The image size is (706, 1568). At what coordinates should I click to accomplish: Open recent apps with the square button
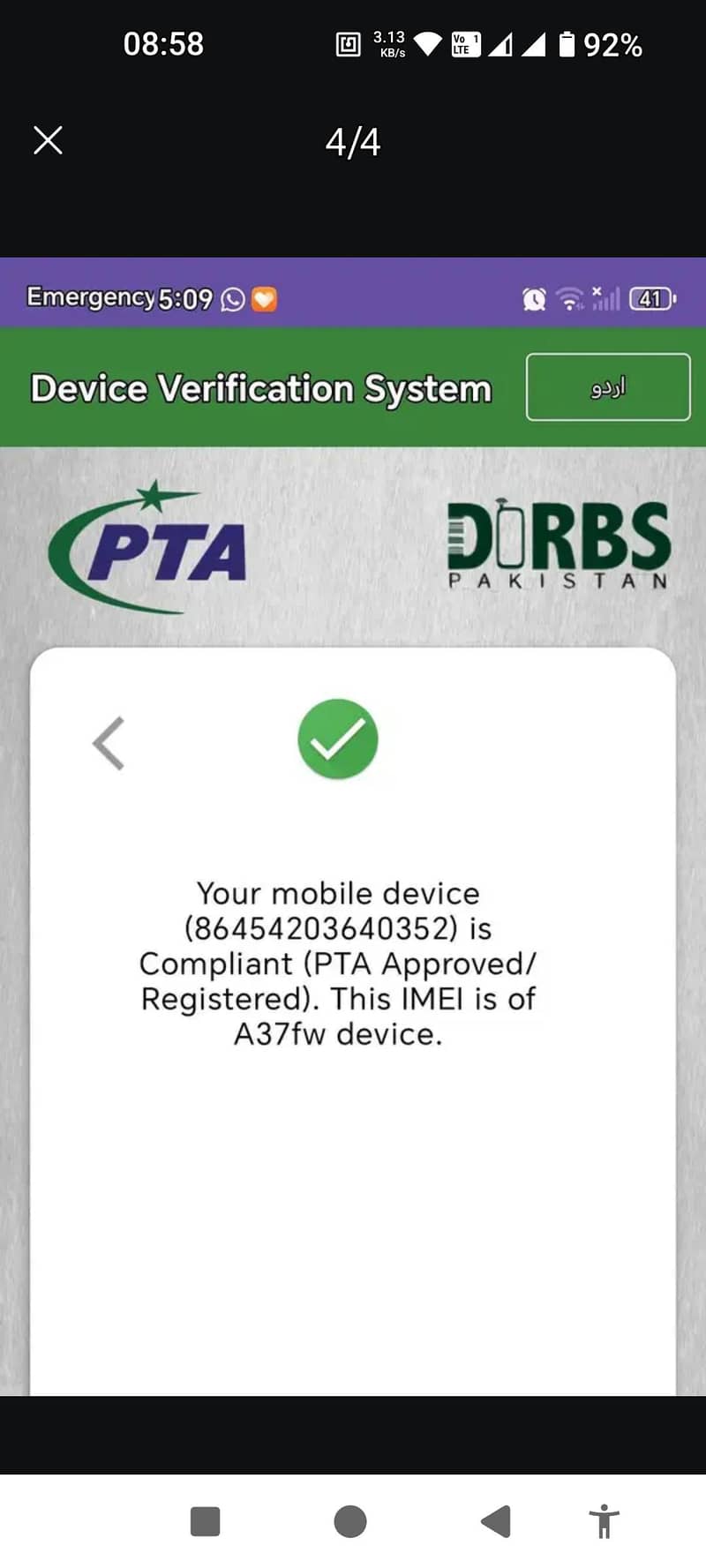point(205,1521)
